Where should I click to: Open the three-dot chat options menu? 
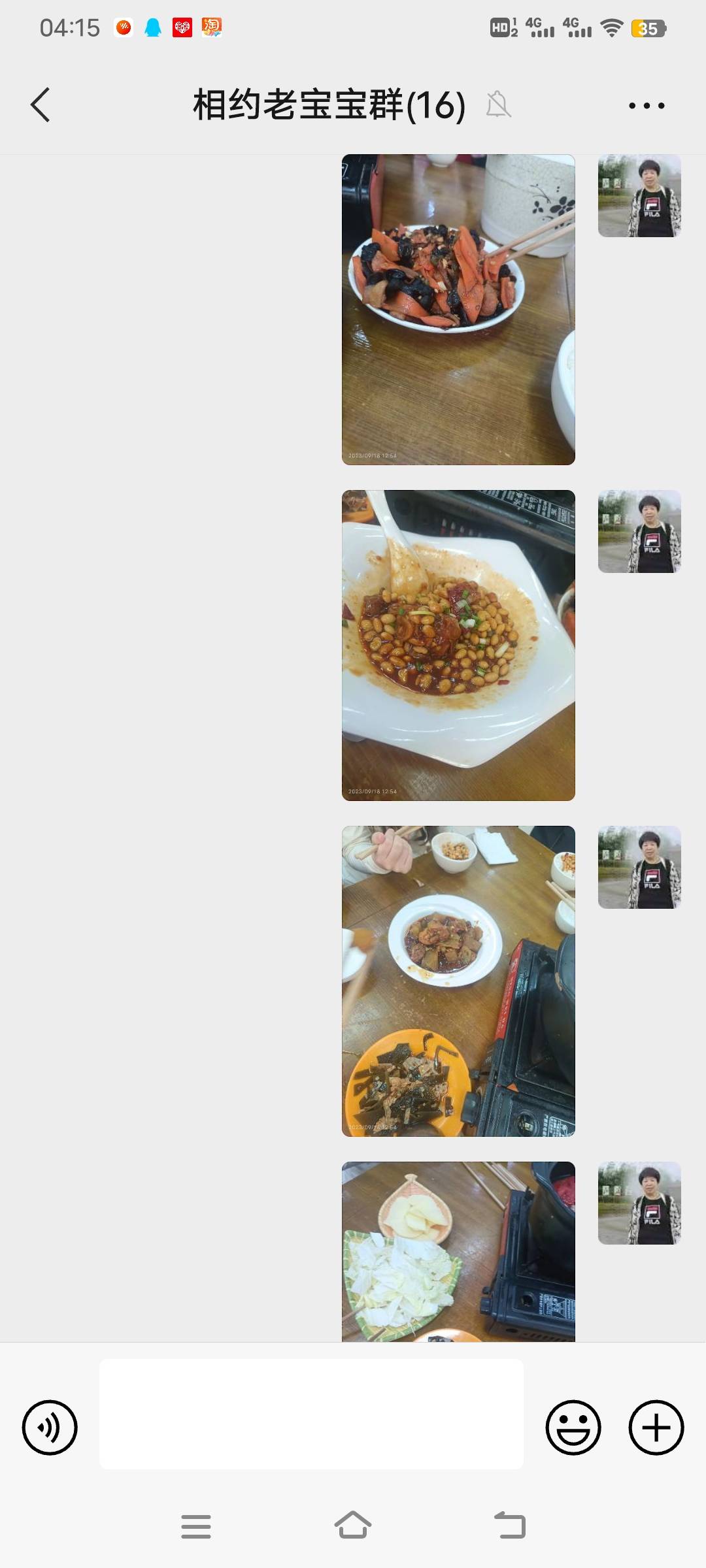tap(646, 105)
